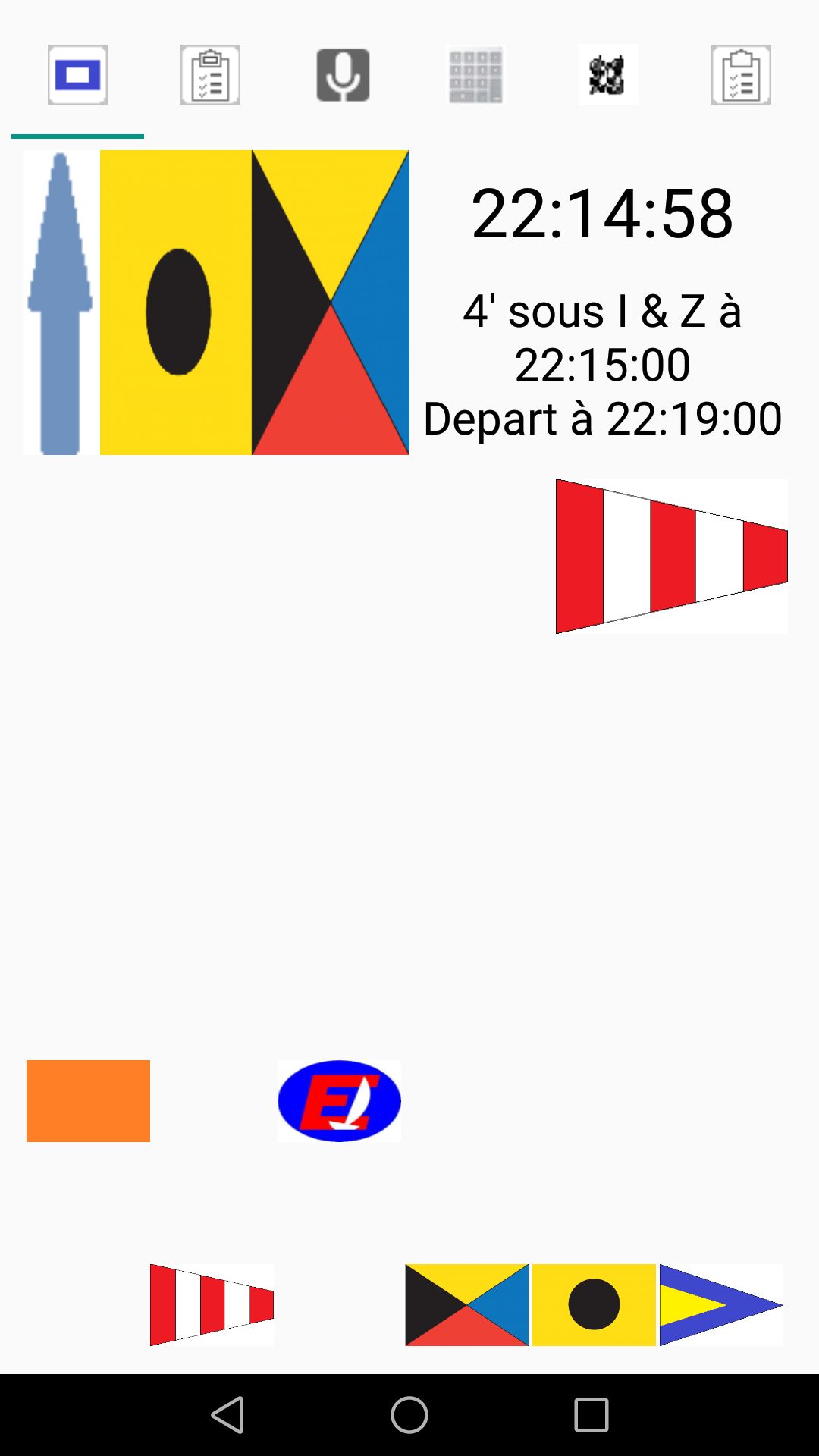Tap the large red-and-white striped pennant
Image resolution: width=819 pixels, height=1456 pixels.
pyautogui.click(x=672, y=557)
